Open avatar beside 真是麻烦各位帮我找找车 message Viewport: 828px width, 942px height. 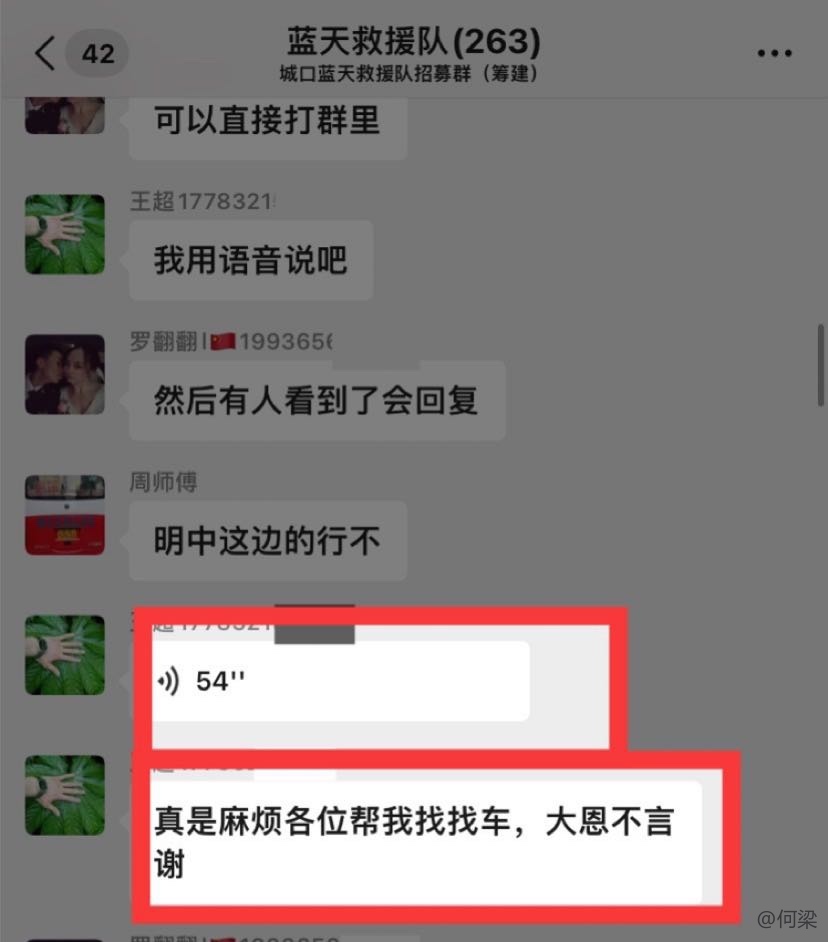pyautogui.click(x=65, y=795)
